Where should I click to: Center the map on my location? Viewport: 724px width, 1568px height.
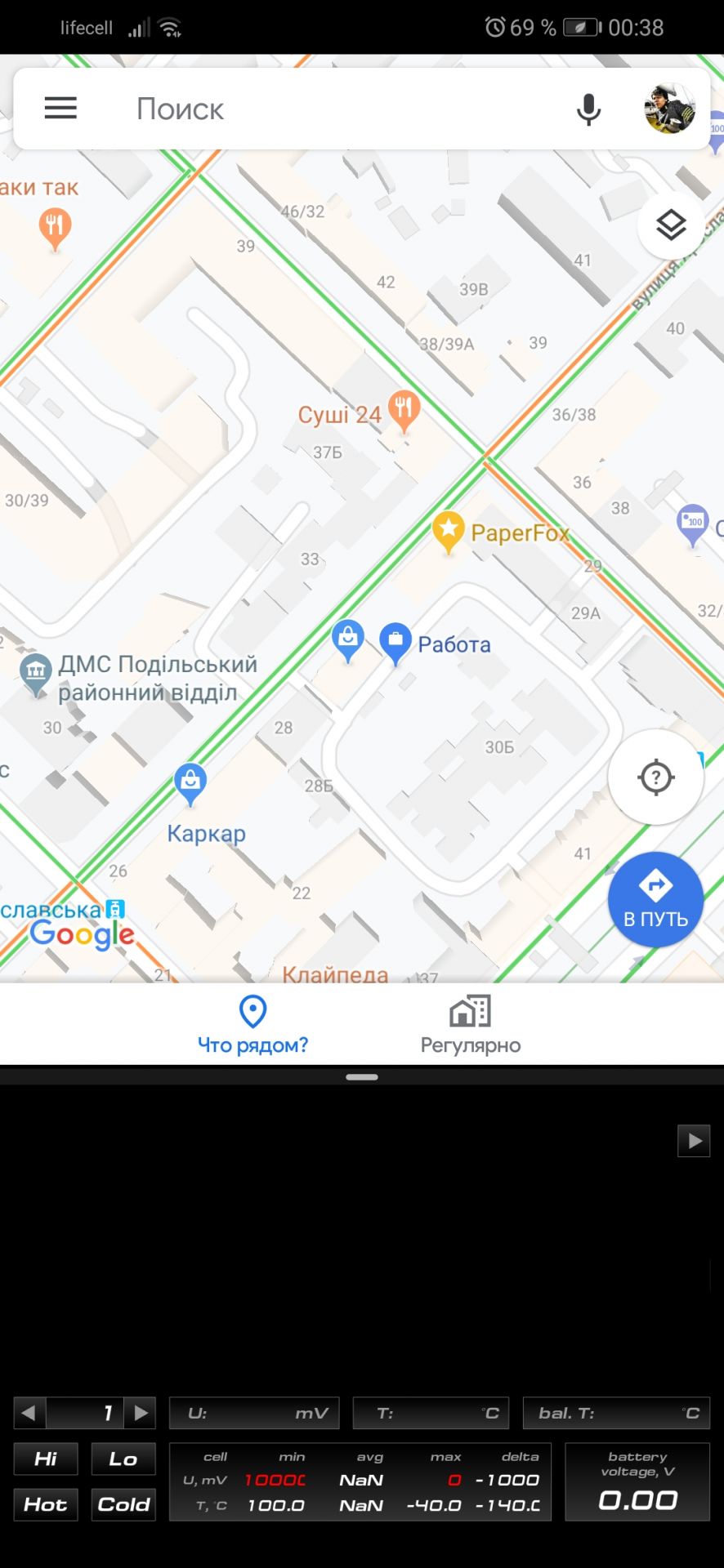(655, 777)
